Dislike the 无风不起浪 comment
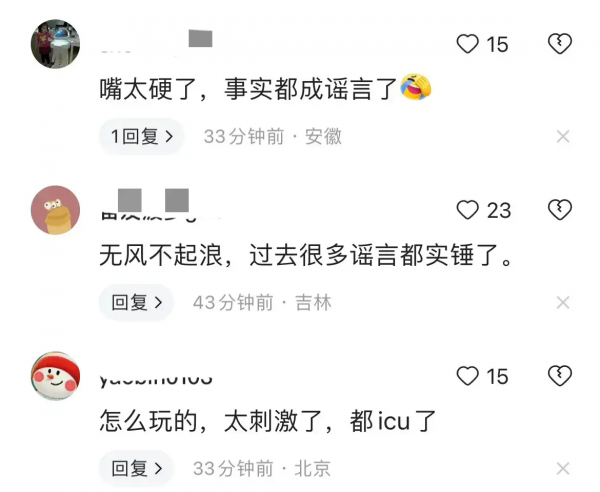600x492 pixels. point(561,210)
